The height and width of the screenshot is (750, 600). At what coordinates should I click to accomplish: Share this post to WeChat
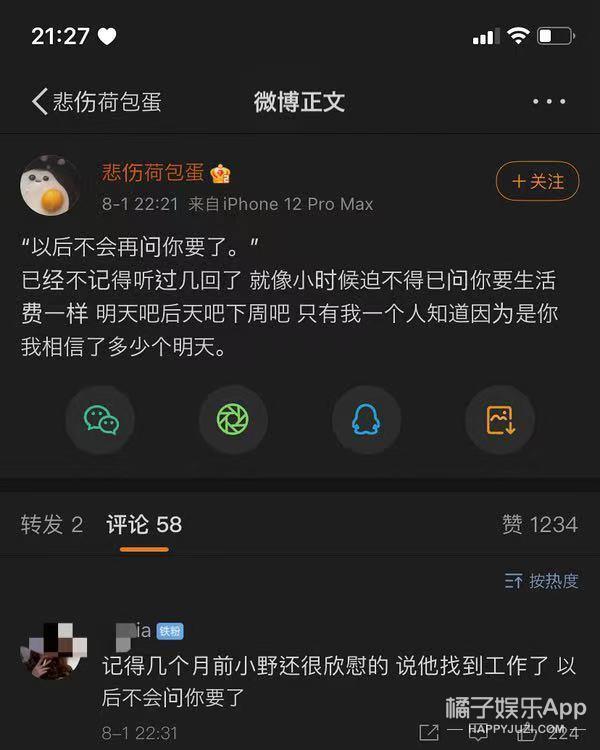(x=100, y=419)
